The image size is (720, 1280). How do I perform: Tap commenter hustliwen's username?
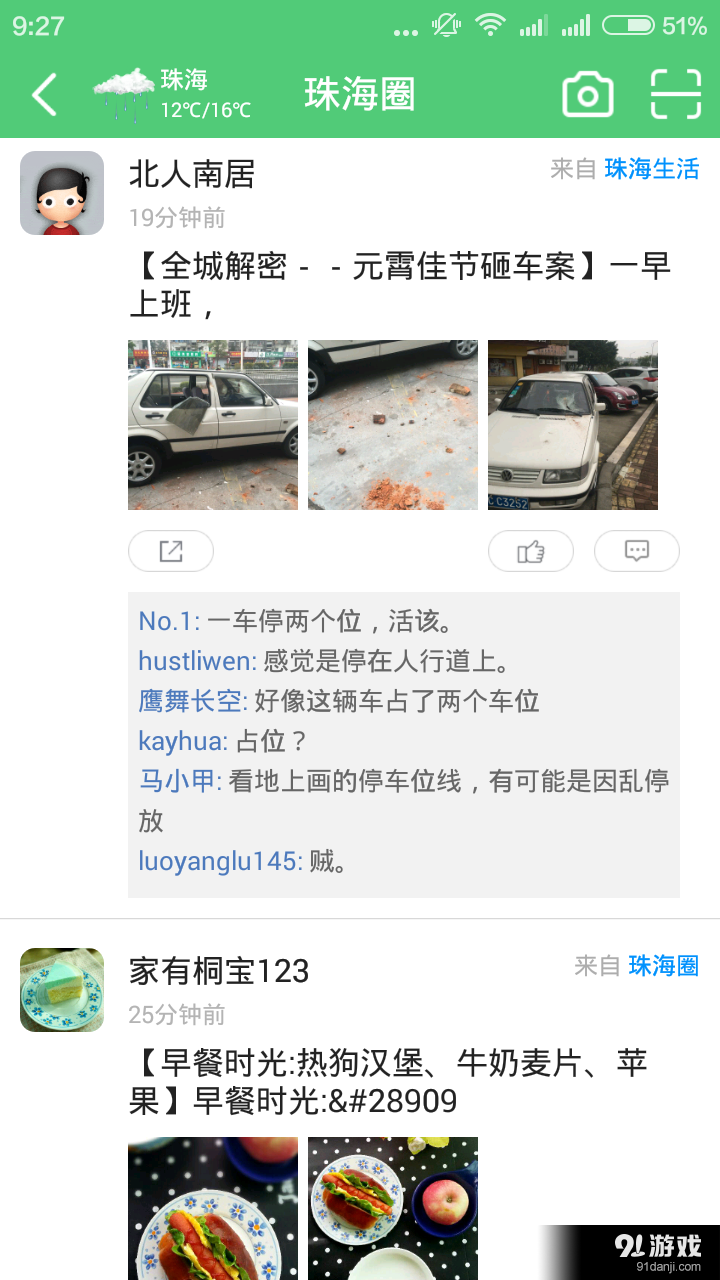point(194,661)
